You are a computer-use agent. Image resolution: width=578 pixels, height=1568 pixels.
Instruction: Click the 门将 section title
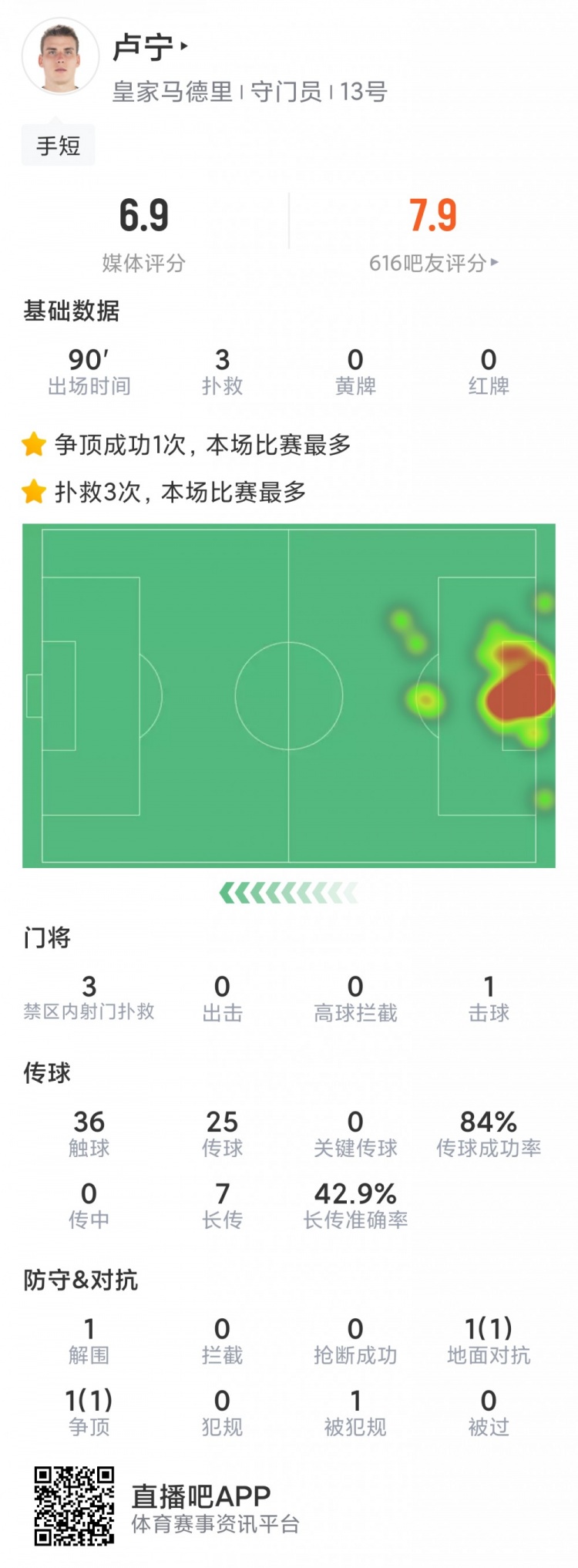click(48, 939)
